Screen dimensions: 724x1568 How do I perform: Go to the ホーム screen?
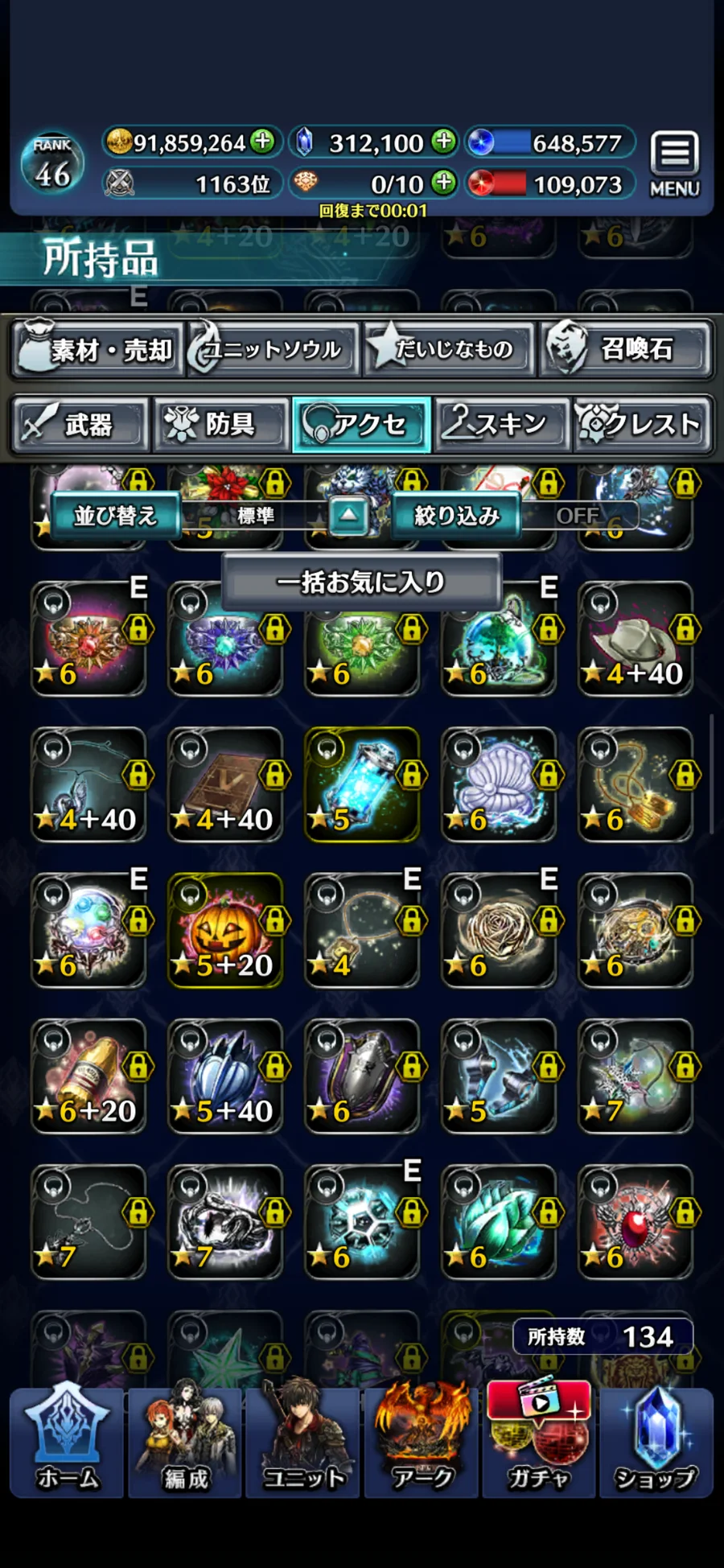[x=68, y=1442]
